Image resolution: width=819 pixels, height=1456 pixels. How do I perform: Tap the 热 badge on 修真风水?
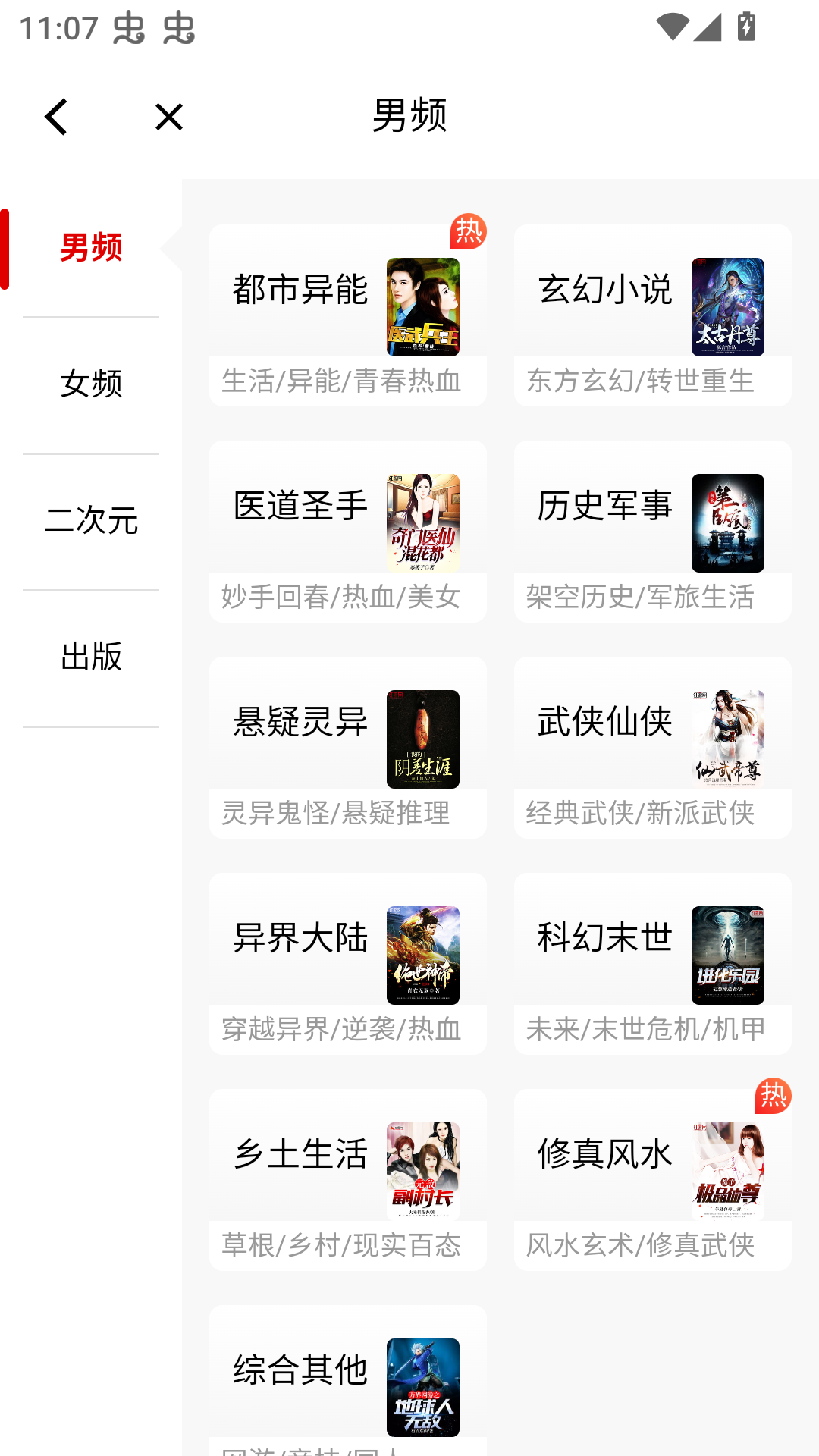pos(772,1097)
